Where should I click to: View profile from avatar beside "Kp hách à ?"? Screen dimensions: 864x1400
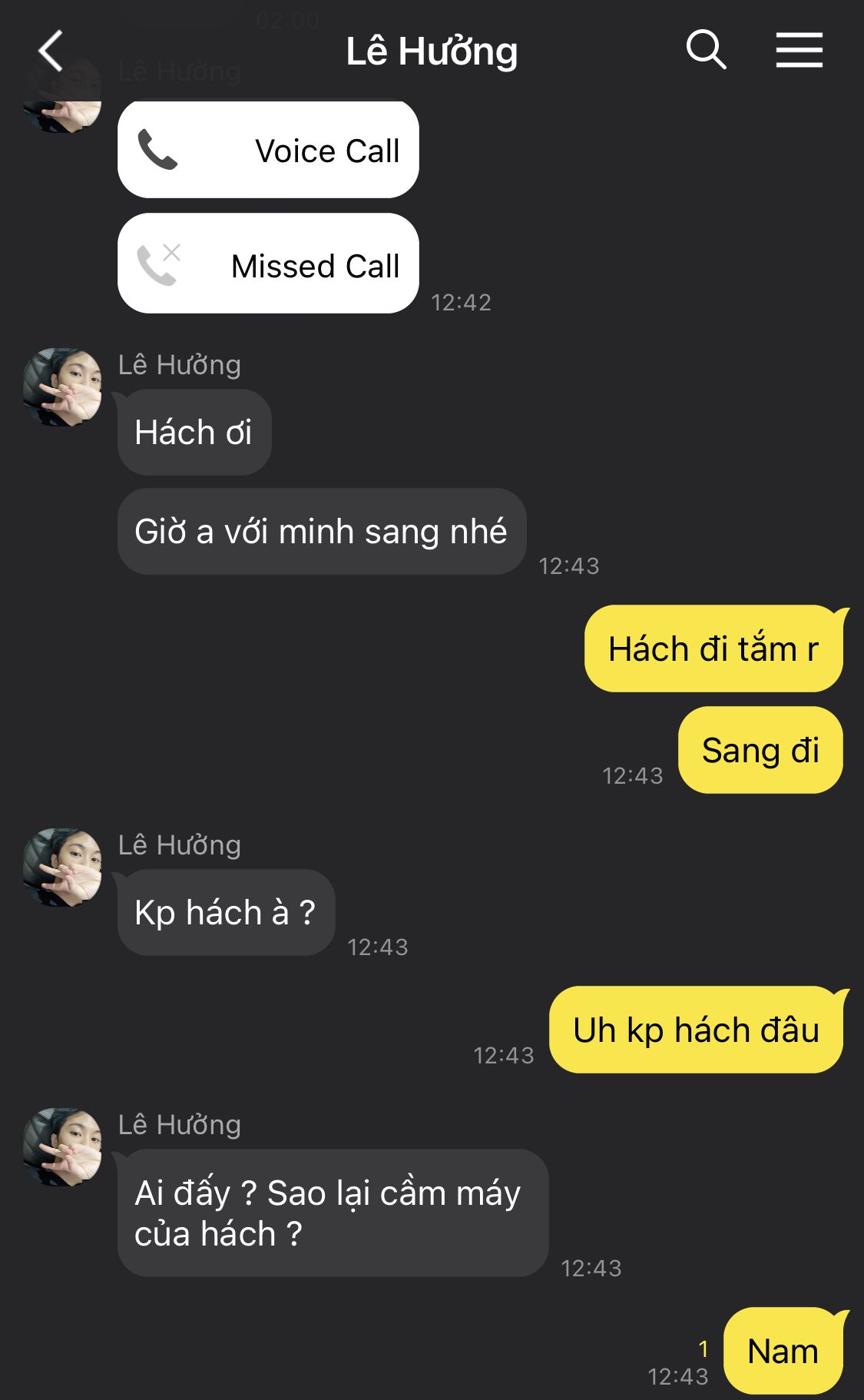point(62,867)
